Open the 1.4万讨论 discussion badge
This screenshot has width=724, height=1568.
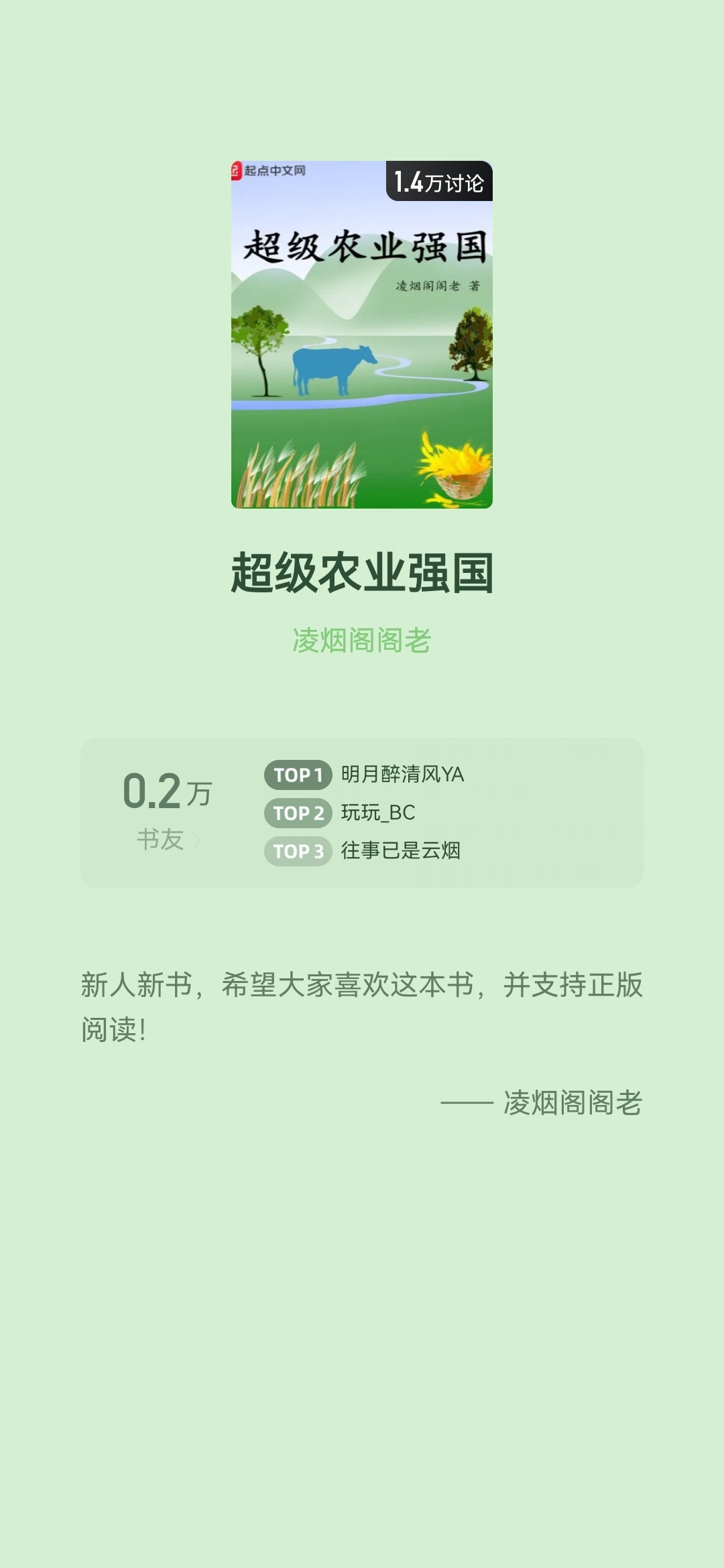click(439, 182)
